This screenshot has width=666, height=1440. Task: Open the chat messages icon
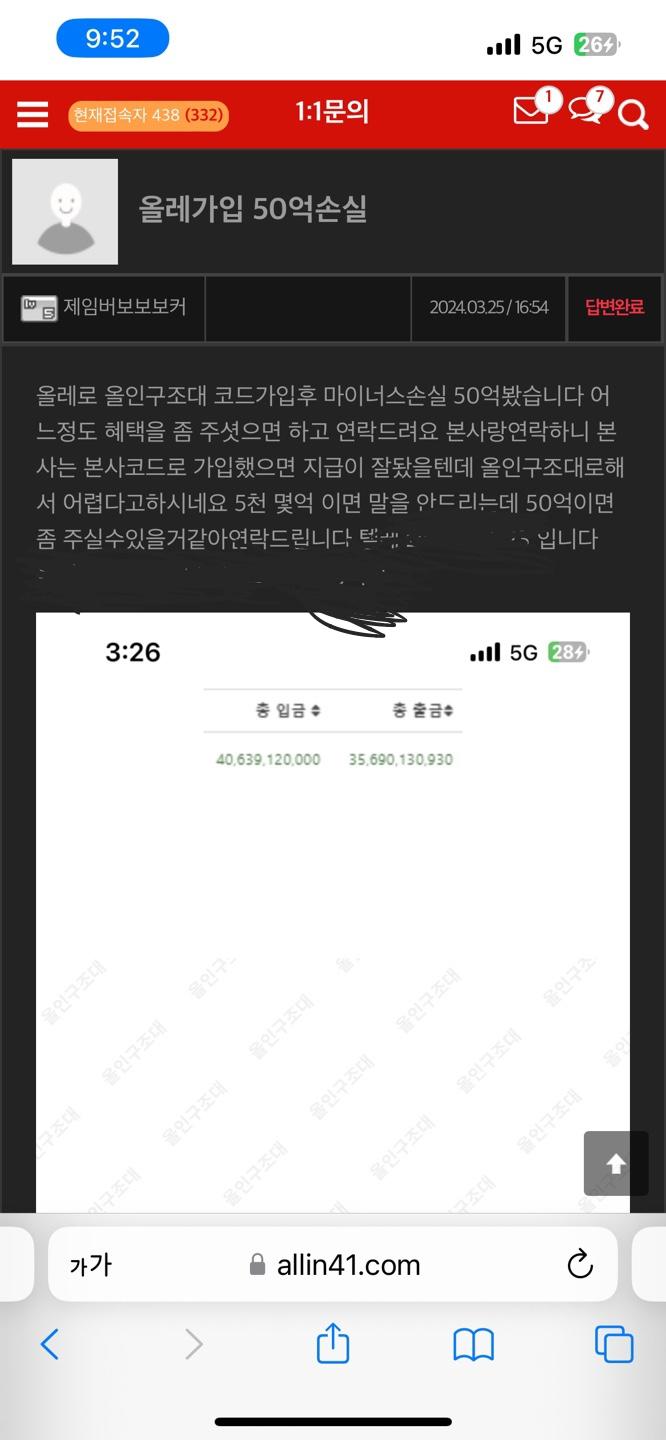coord(586,111)
